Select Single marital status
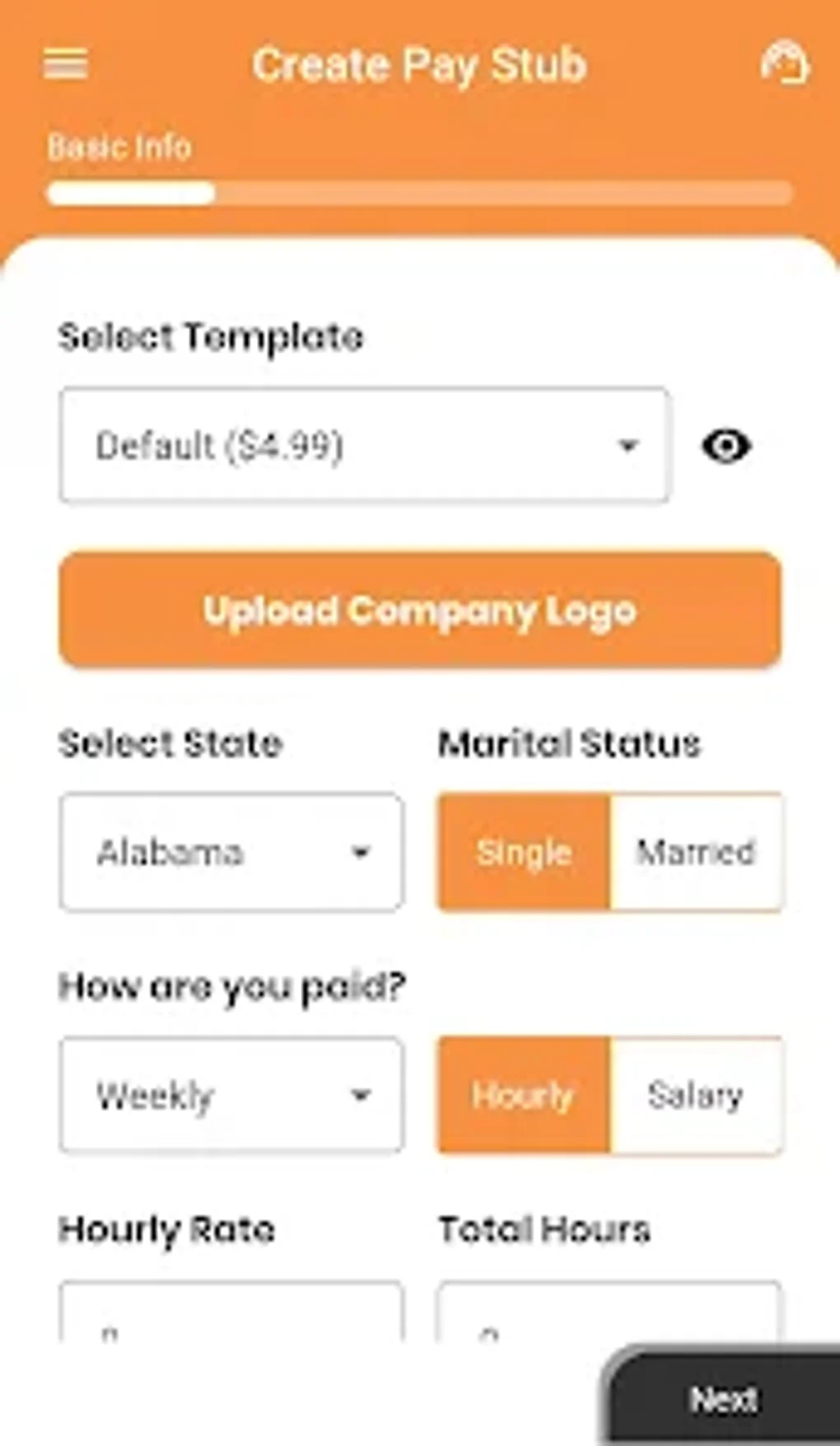Image resolution: width=840 pixels, height=1446 pixels. coord(524,852)
